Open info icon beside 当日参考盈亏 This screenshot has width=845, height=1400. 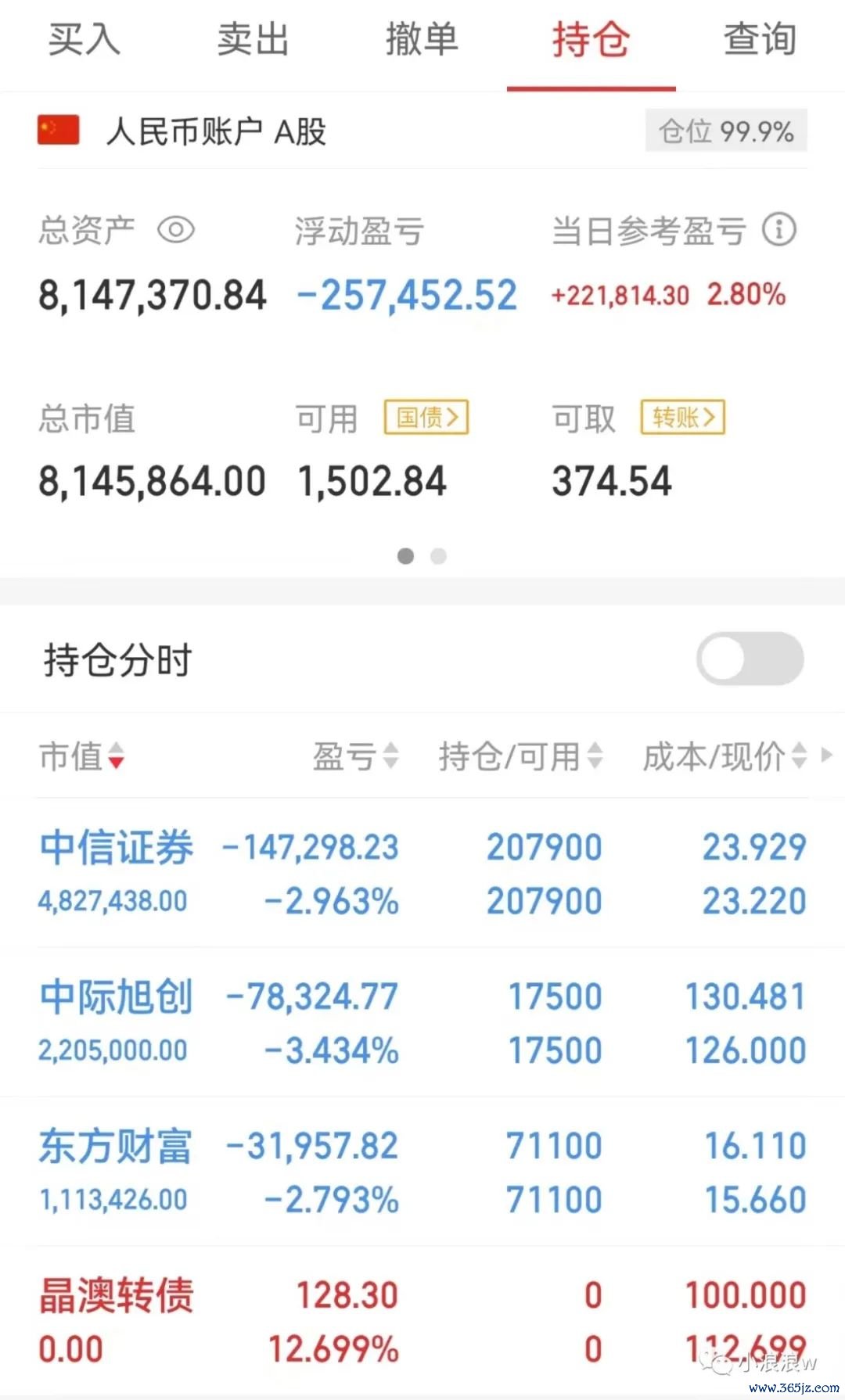coord(778,230)
